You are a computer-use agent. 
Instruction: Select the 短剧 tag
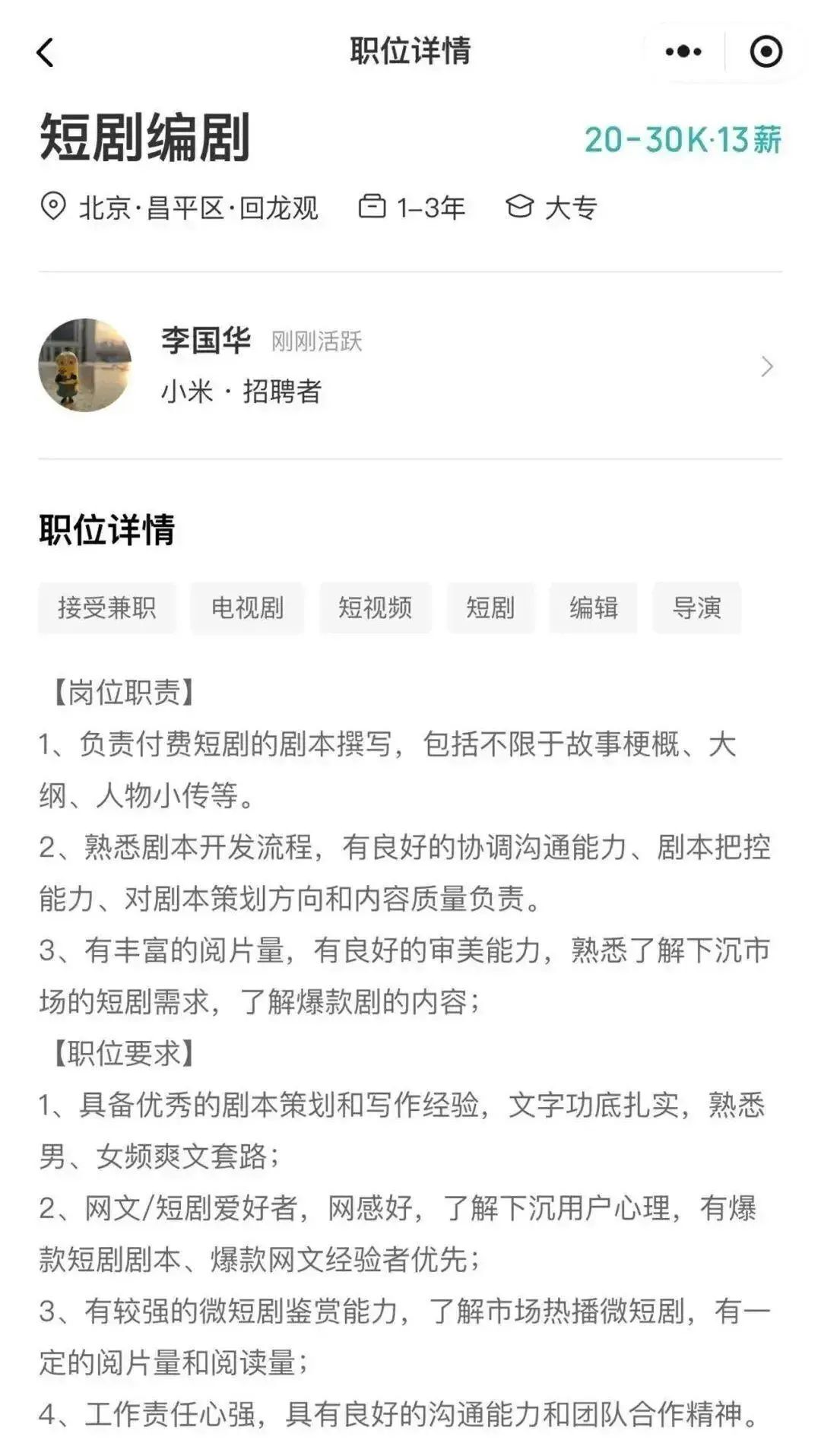[x=490, y=607]
